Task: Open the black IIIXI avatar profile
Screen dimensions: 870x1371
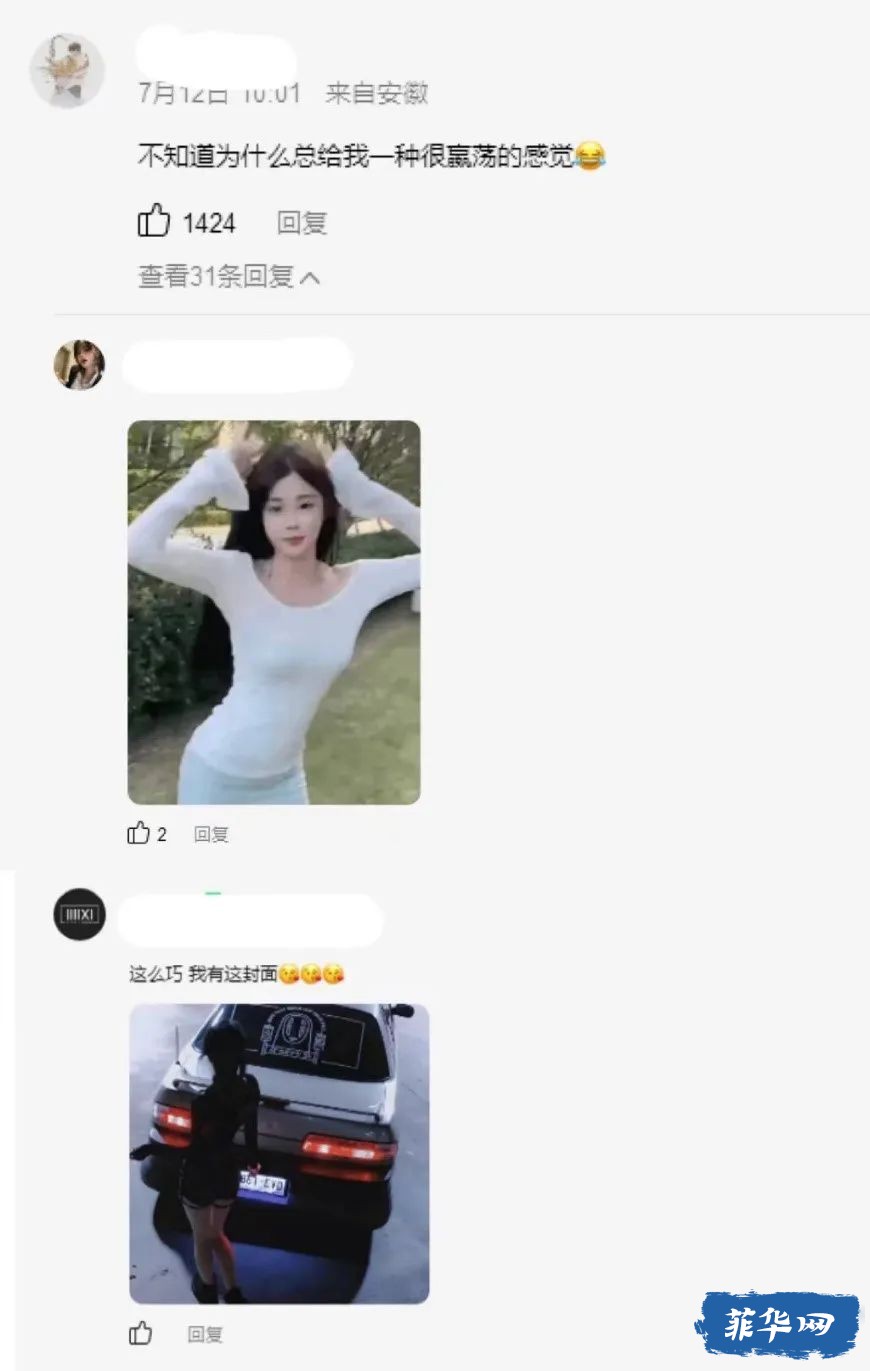Action: point(79,914)
